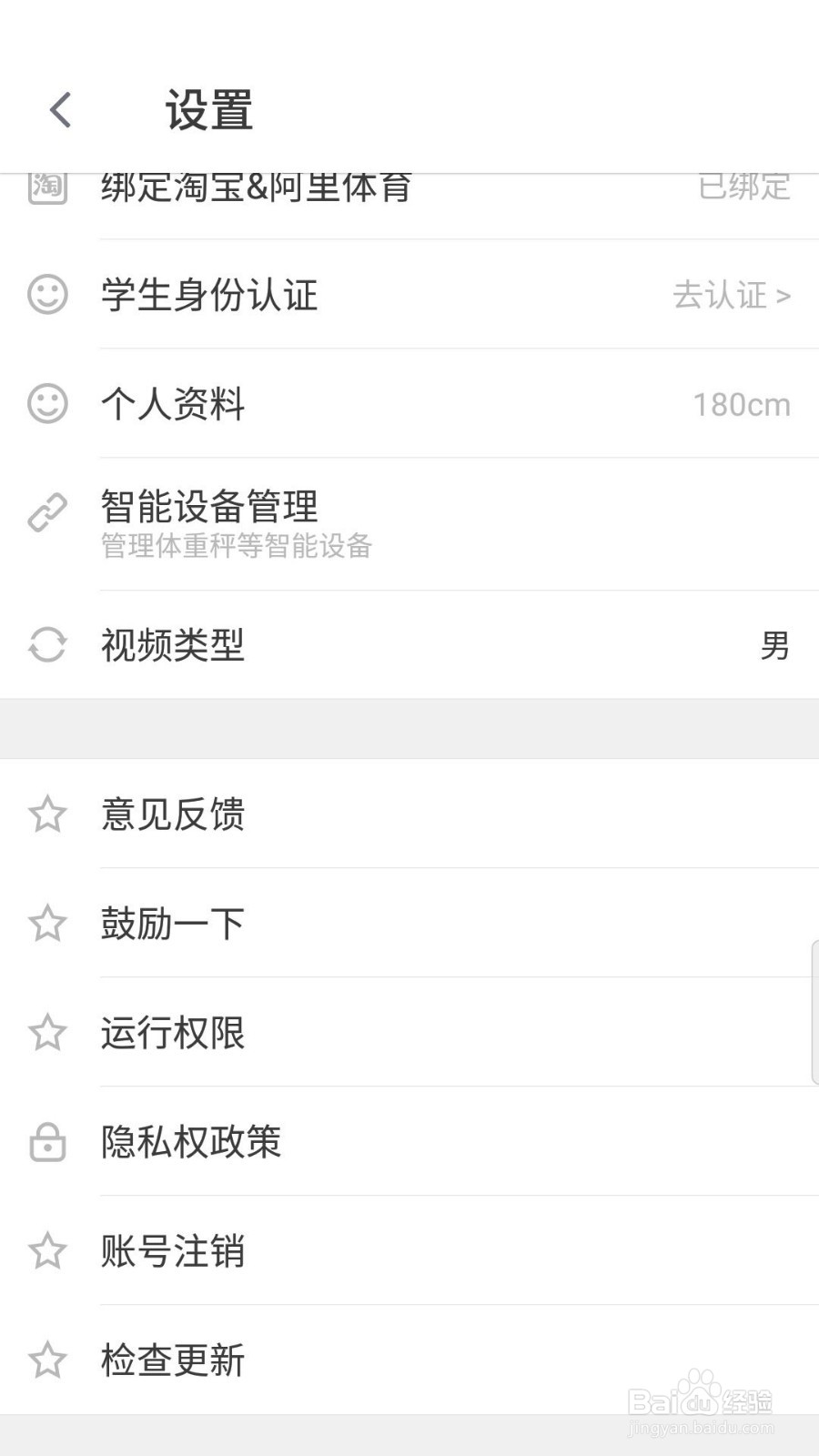Open 账号注销 option
The width and height of the screenshot is (819, 1456).
pyautogui.click(x=409, y=1250)
